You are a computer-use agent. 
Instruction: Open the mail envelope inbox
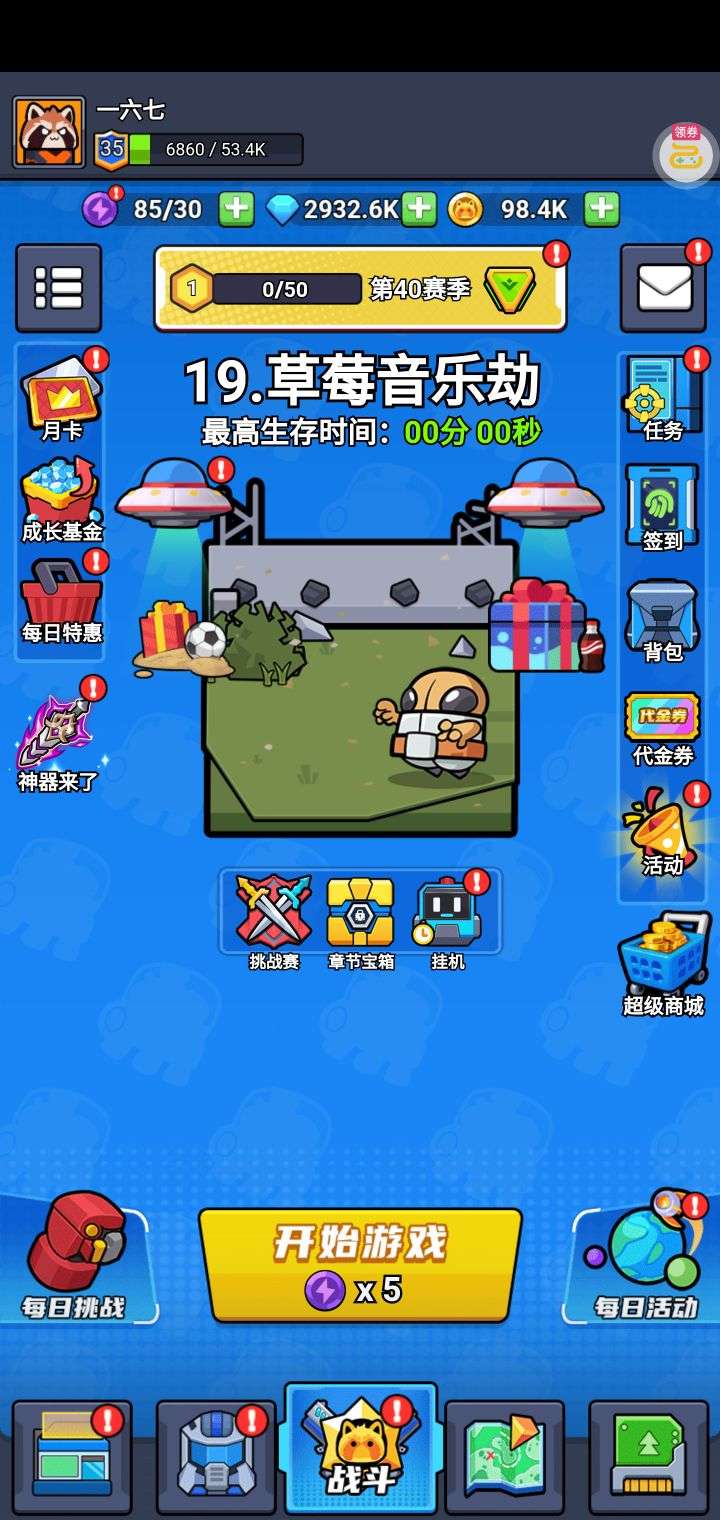pos(663,288)
